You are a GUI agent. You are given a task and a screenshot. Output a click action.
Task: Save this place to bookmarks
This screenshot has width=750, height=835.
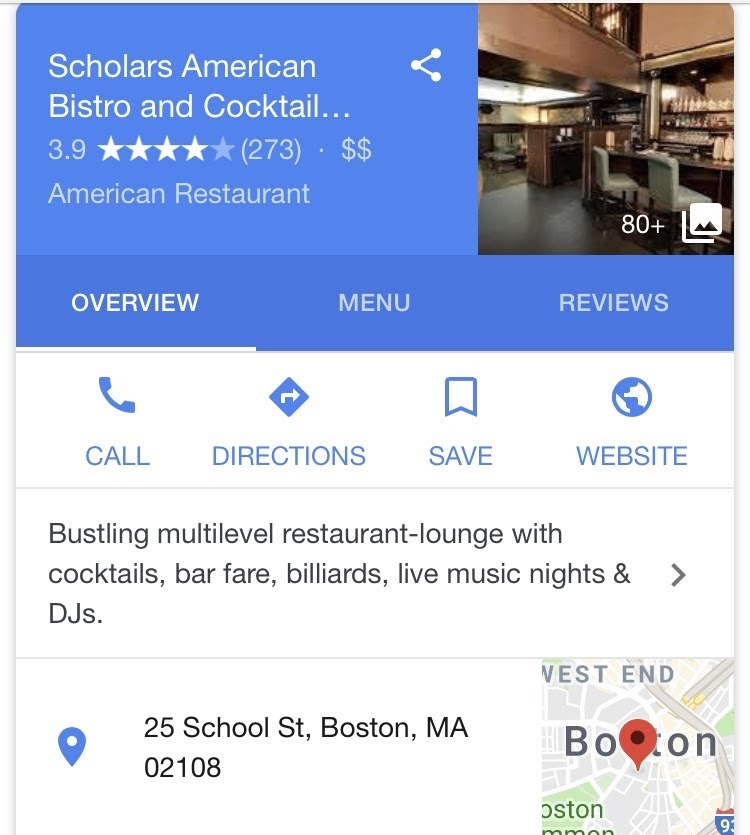460,421
